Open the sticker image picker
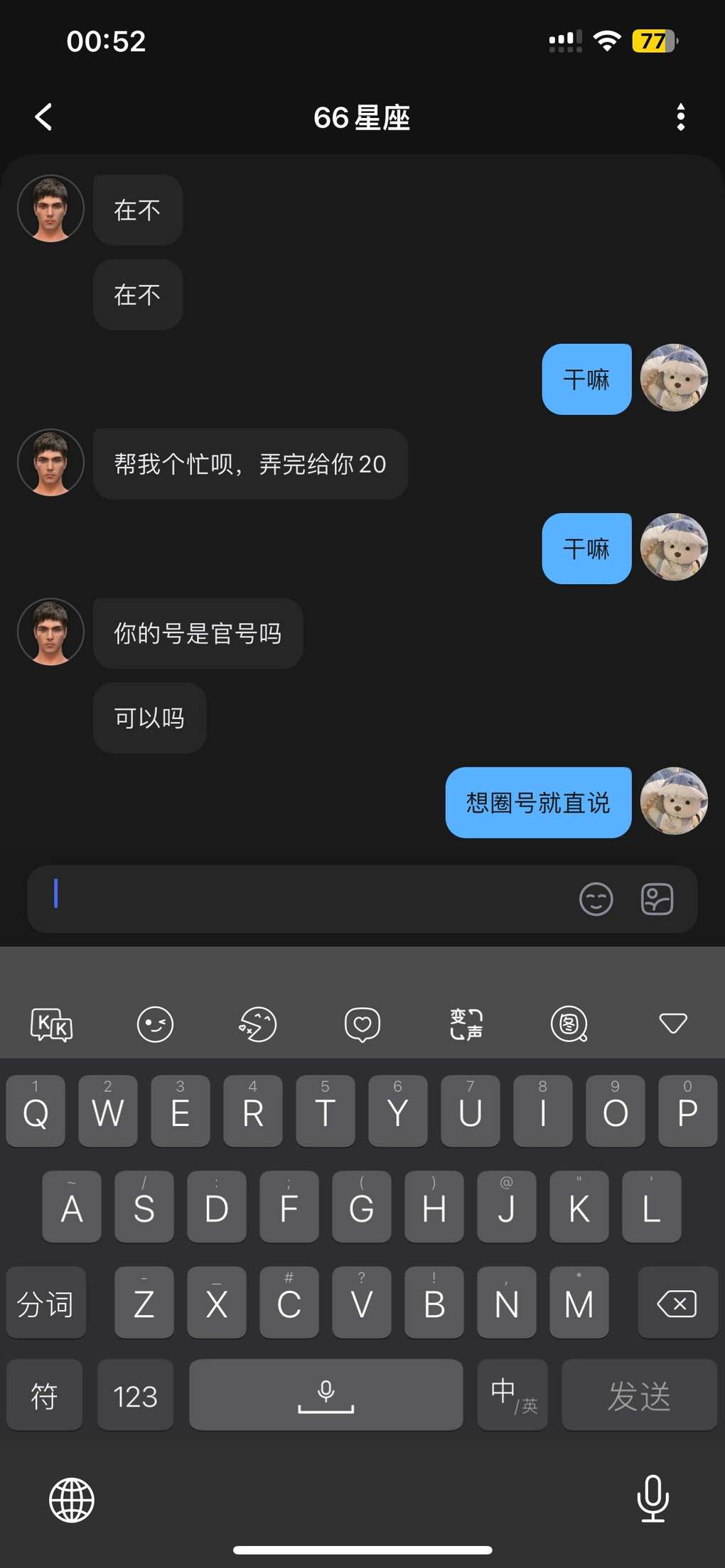This screenshot has height=1568, width=725. click(657, 899)
